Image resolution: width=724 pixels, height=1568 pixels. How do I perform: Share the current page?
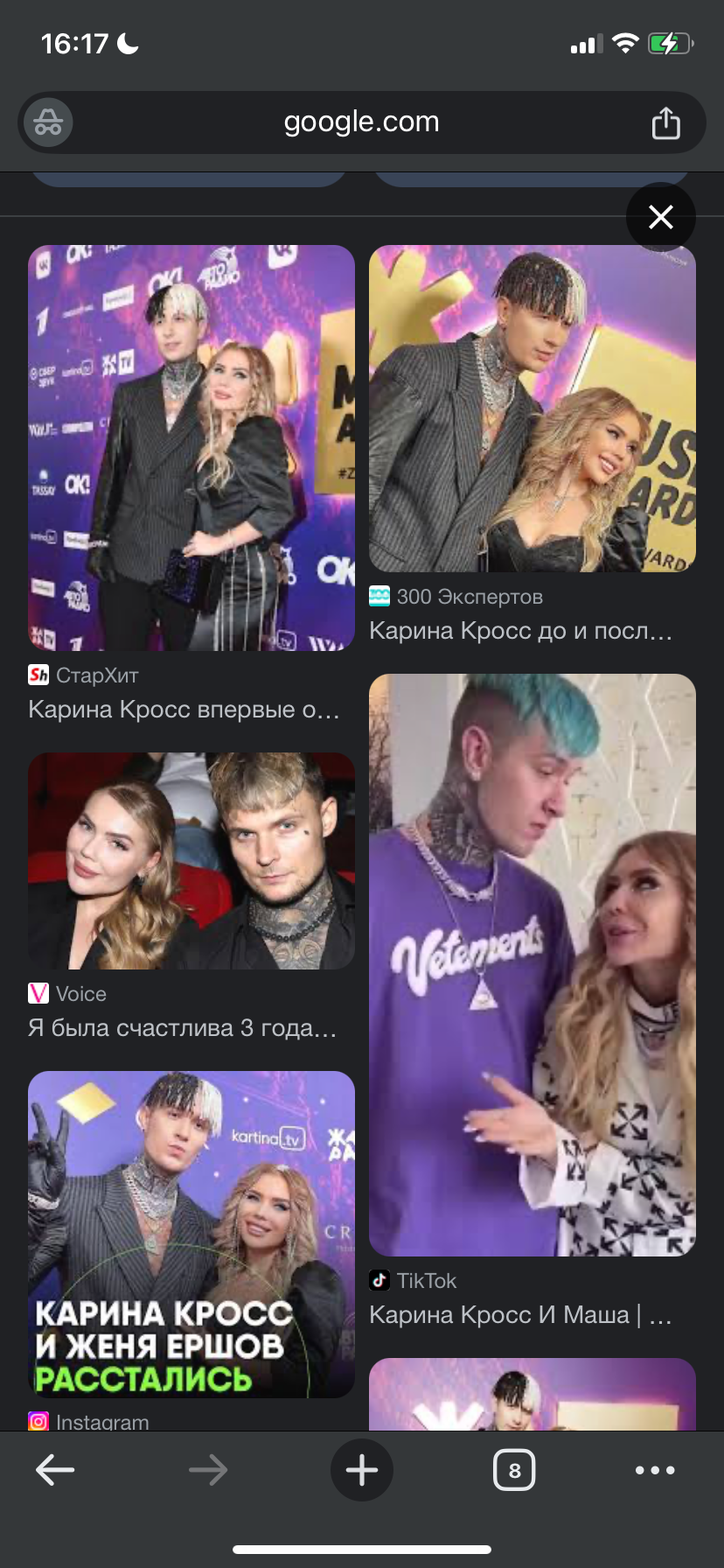click(x=665, y=123)
